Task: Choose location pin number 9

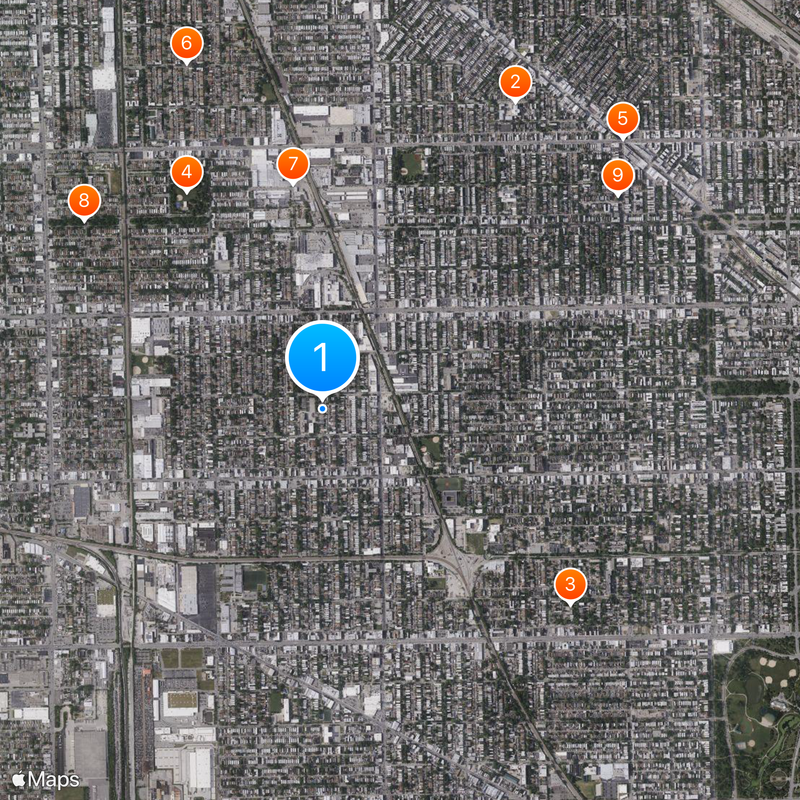Action: click(618, 176)
